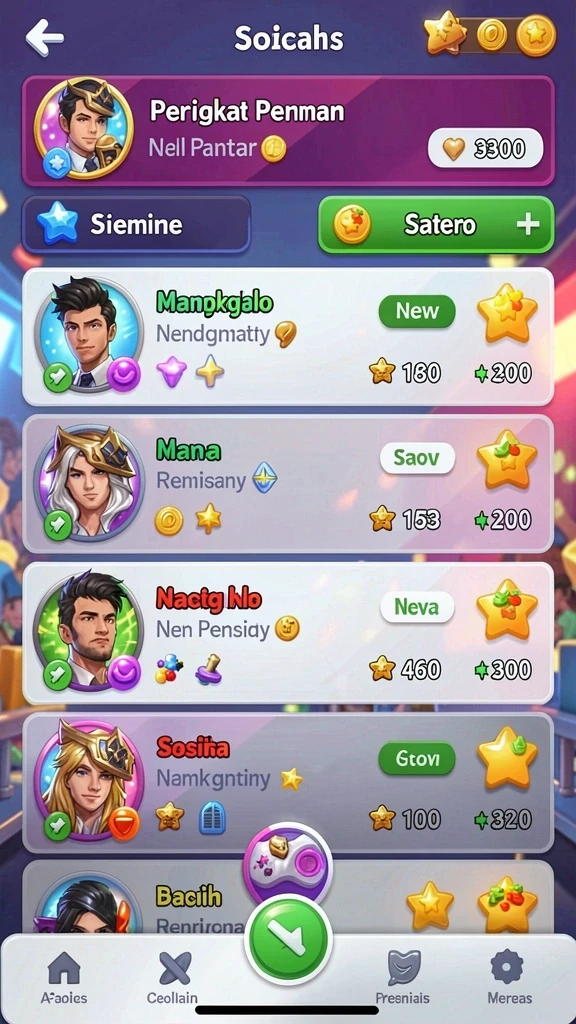Go back with the white arrow
Image resolution: width=576 pixels, height=1024 pixels.
[44, 37]
